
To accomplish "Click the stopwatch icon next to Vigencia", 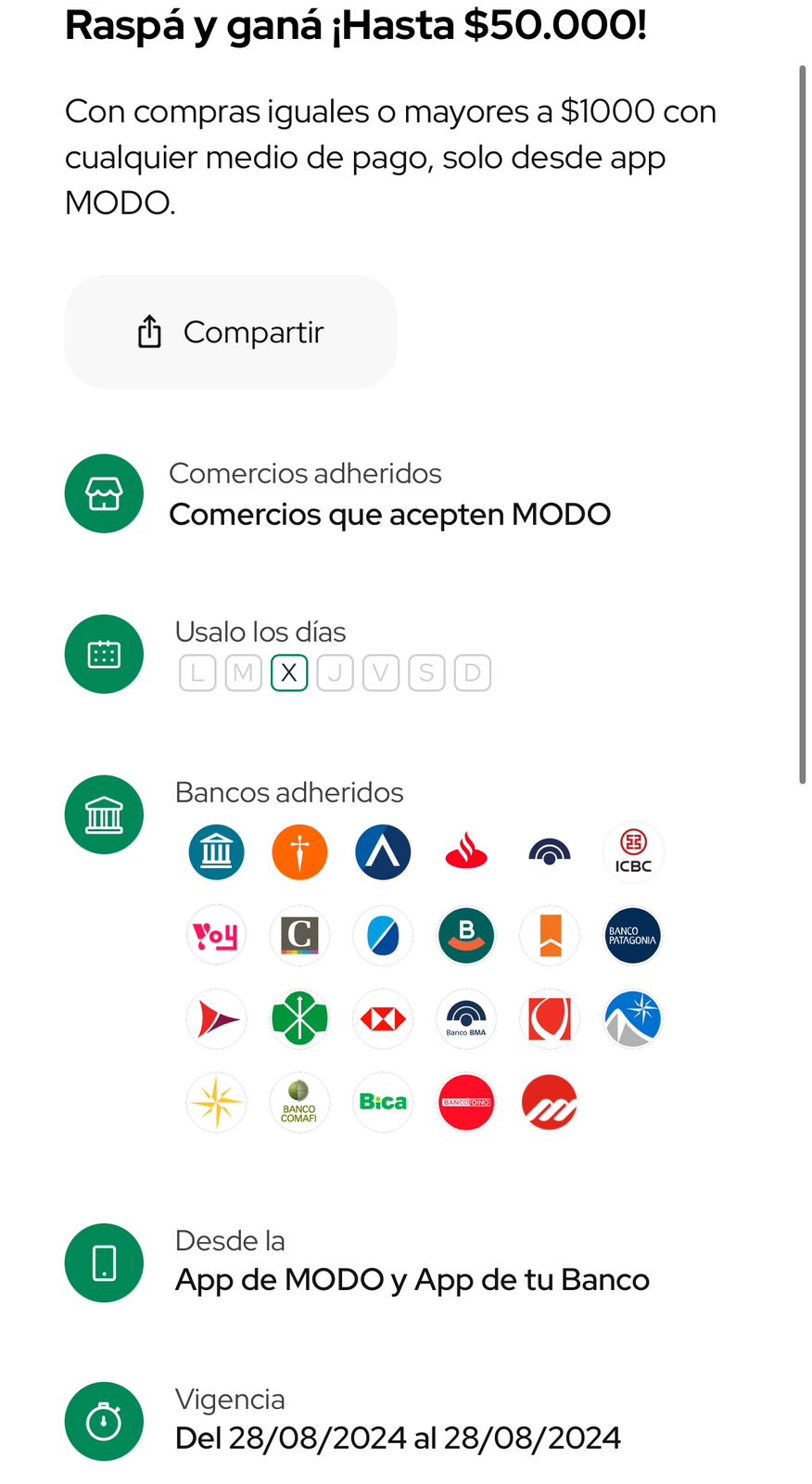I will point(104,1422).
